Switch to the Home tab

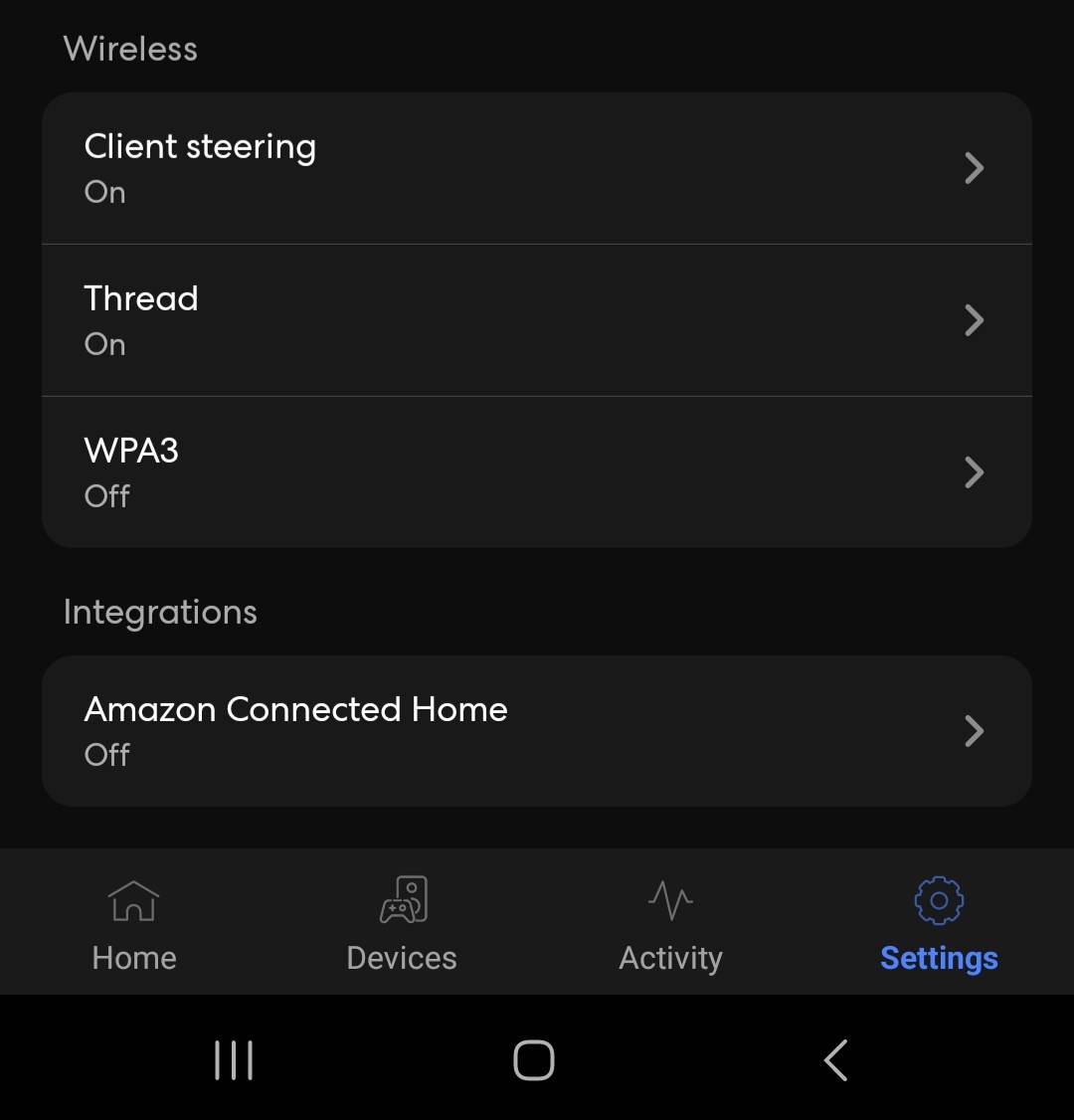tap(134, 925)
